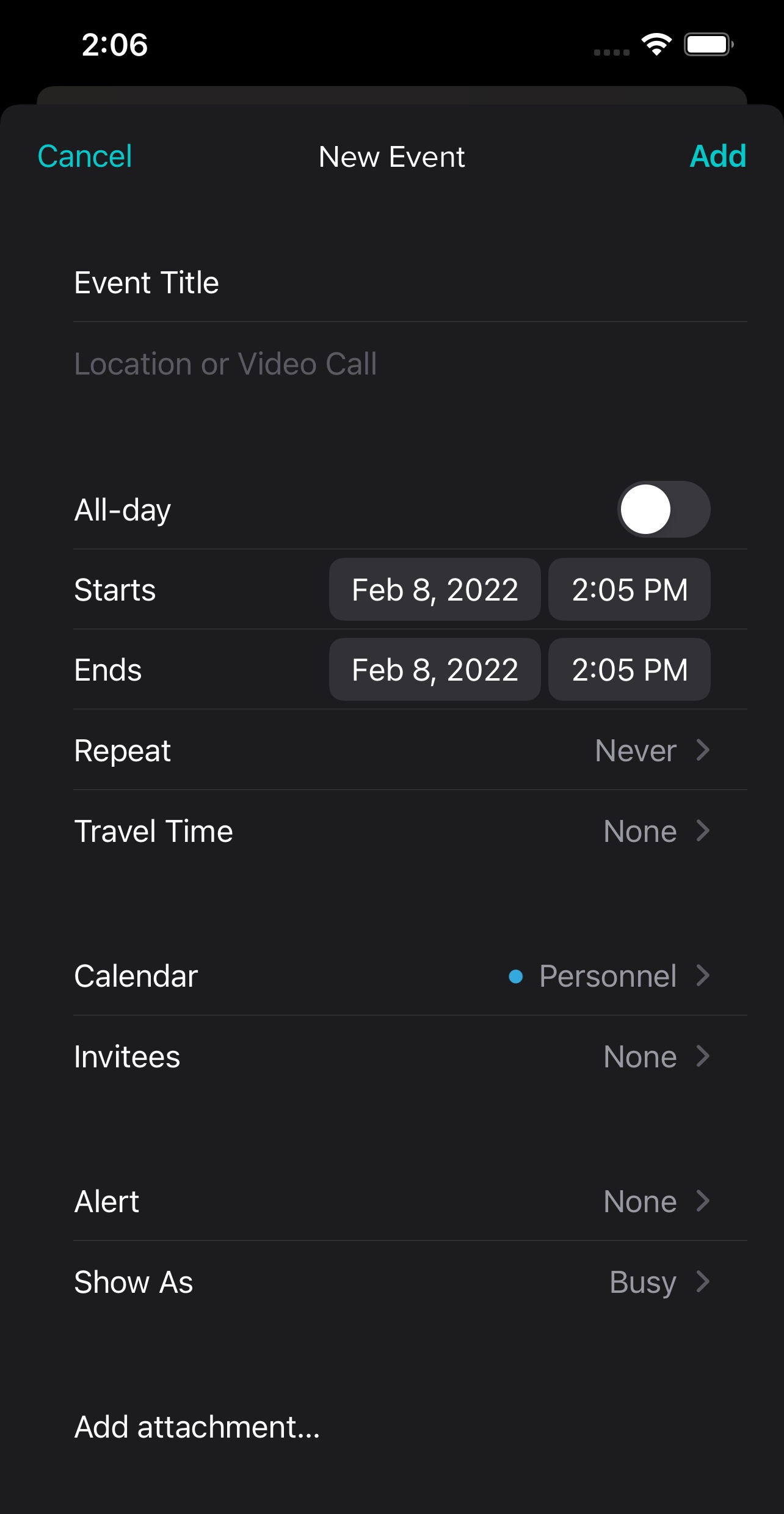Change the Starts time 2:05 PM

click(629, 590)
